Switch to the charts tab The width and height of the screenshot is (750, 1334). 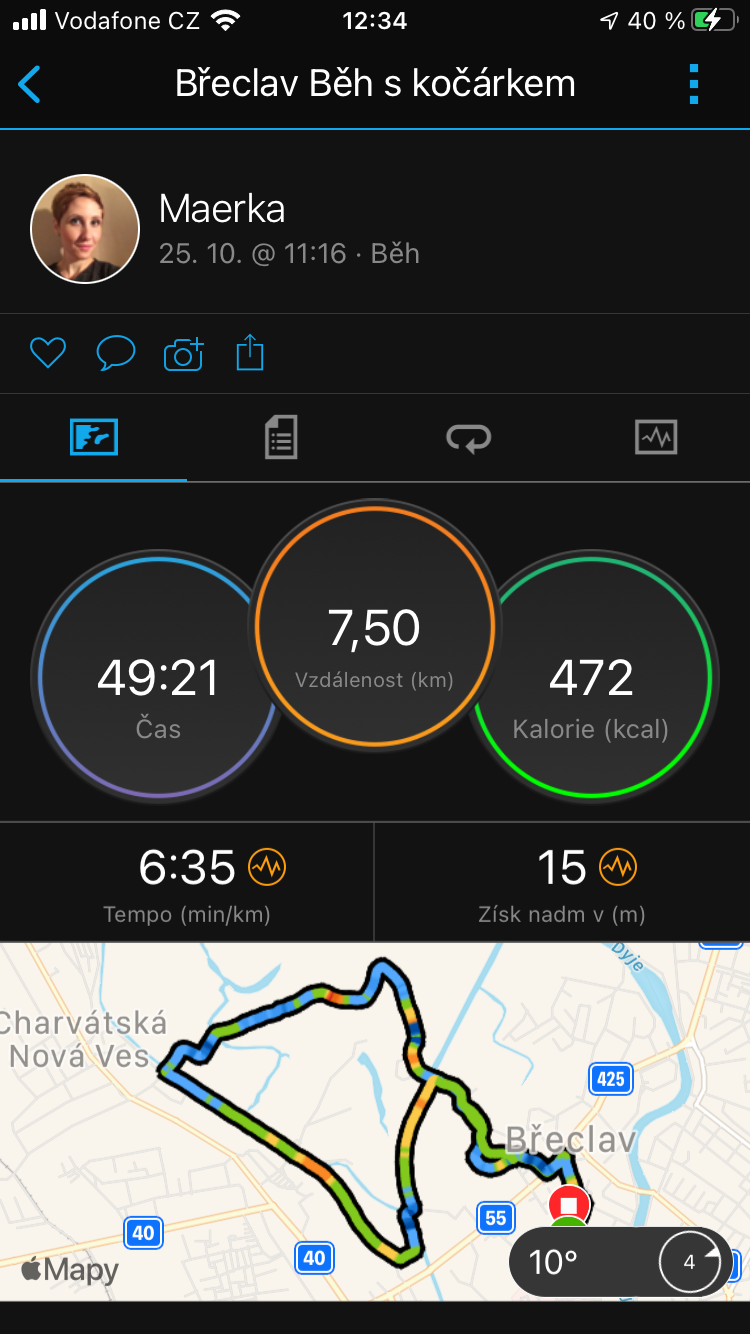656,438
